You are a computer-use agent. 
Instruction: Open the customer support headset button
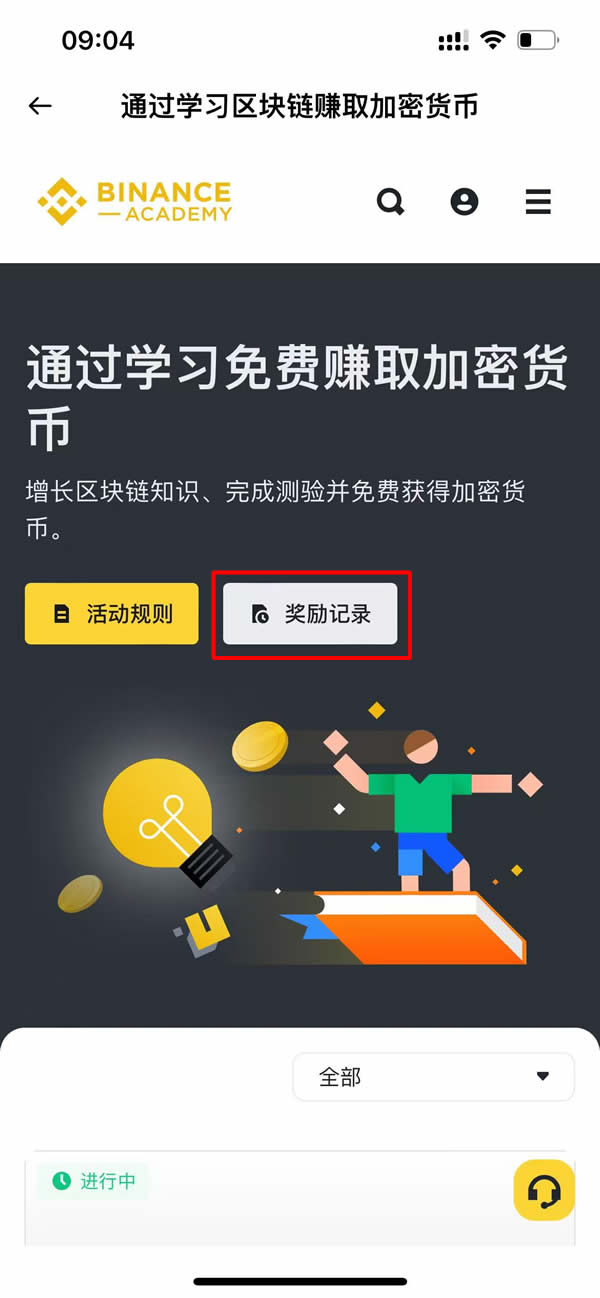pos(544,1191)
